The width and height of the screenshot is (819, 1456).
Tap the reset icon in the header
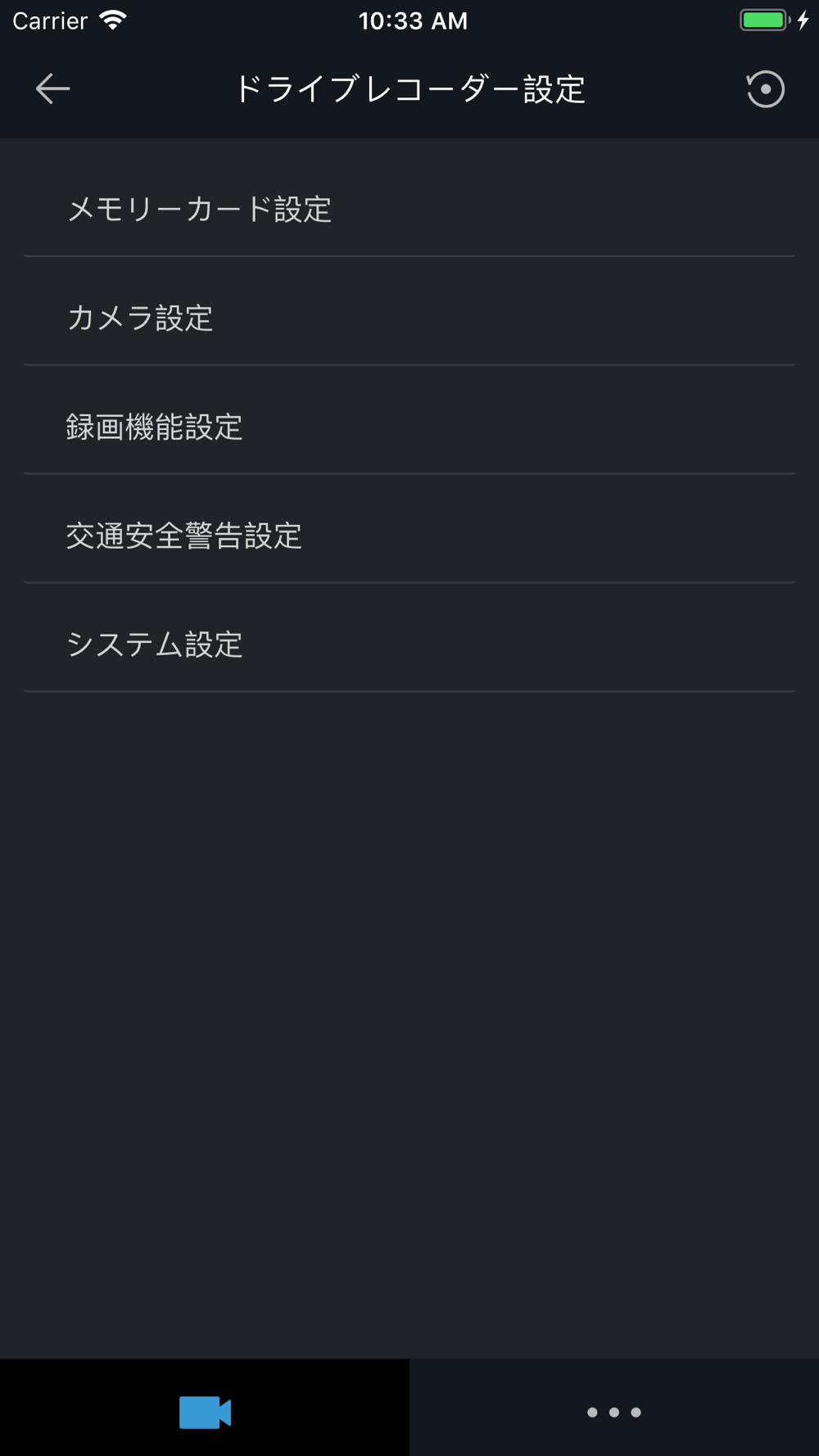pos(765,88)
